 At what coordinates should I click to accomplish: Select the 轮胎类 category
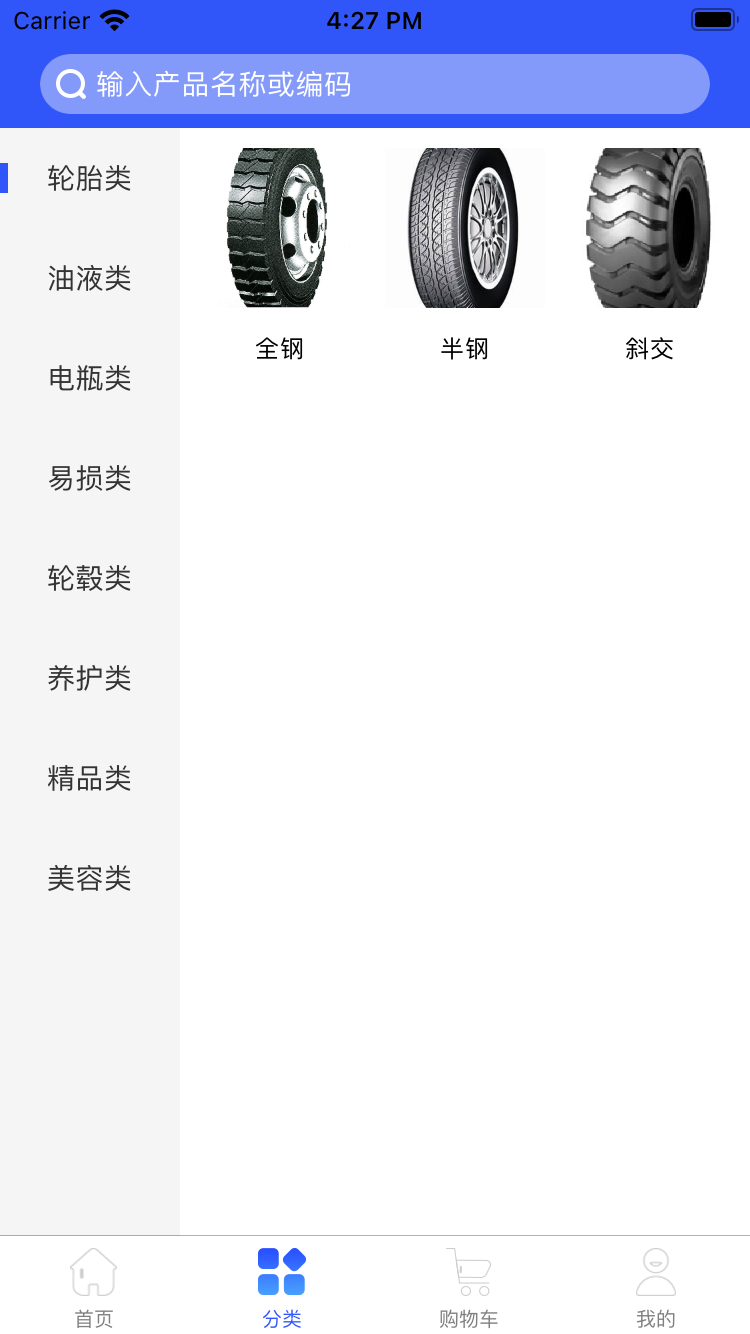tap(90, 178)
